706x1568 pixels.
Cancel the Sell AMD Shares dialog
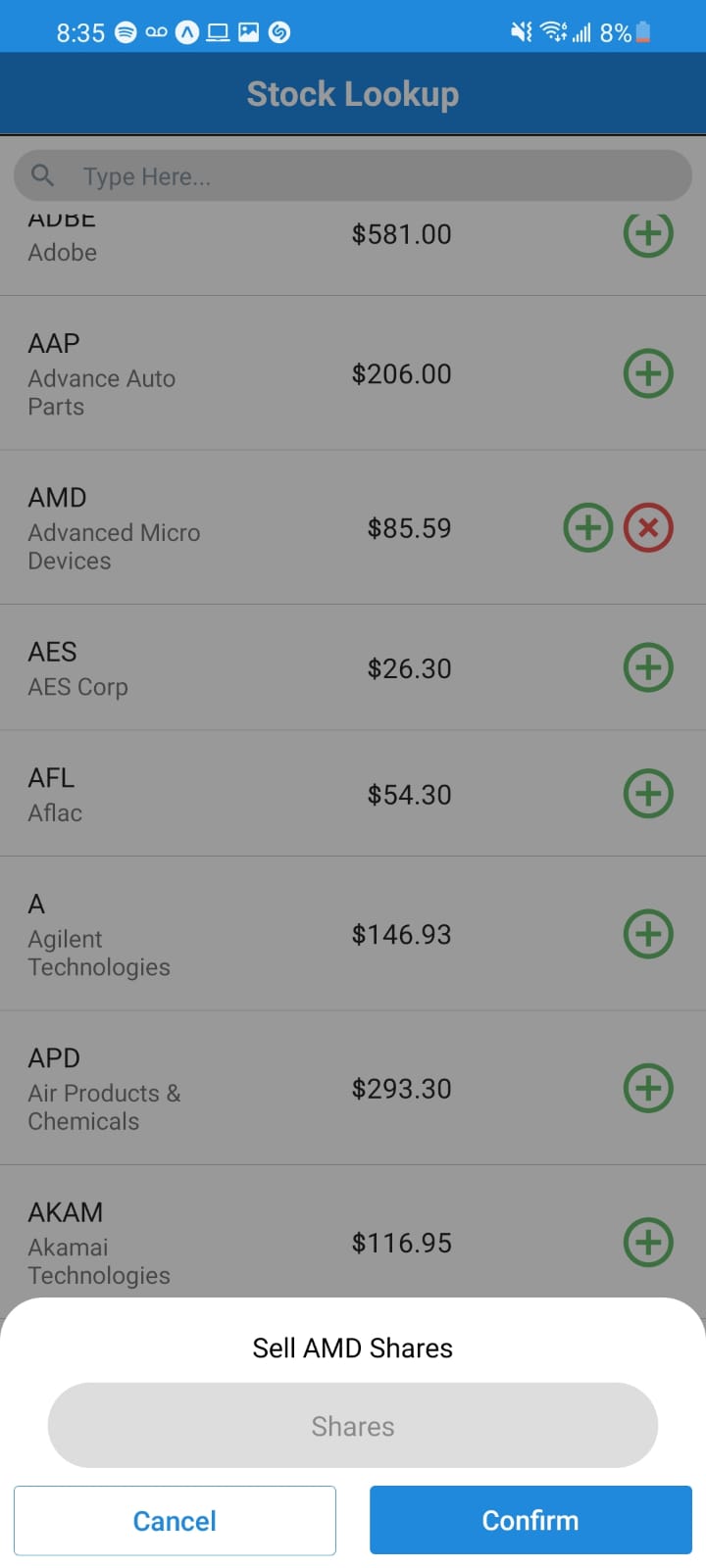click(175, 1520)
